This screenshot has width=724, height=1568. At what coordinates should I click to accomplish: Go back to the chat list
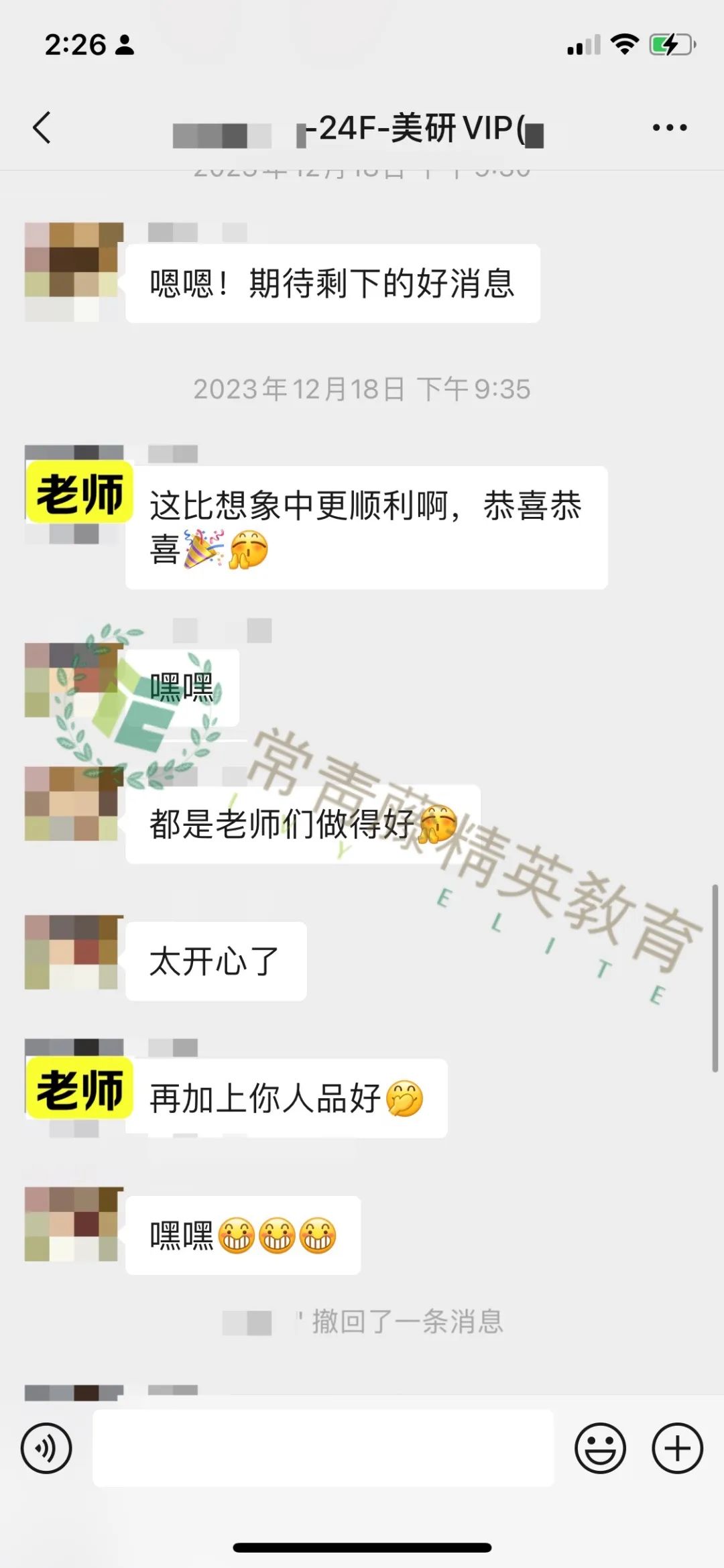[42, 127]
